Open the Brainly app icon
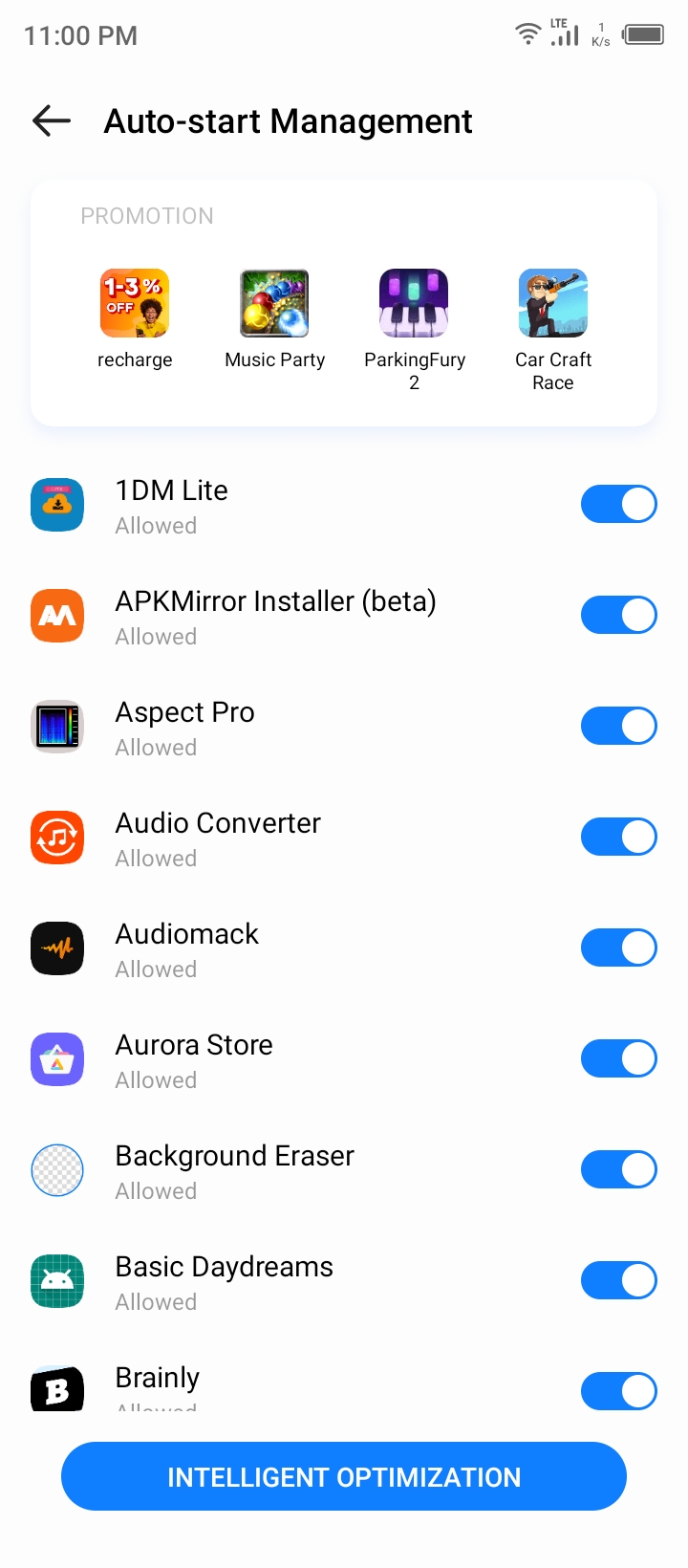 (57, 1391)
